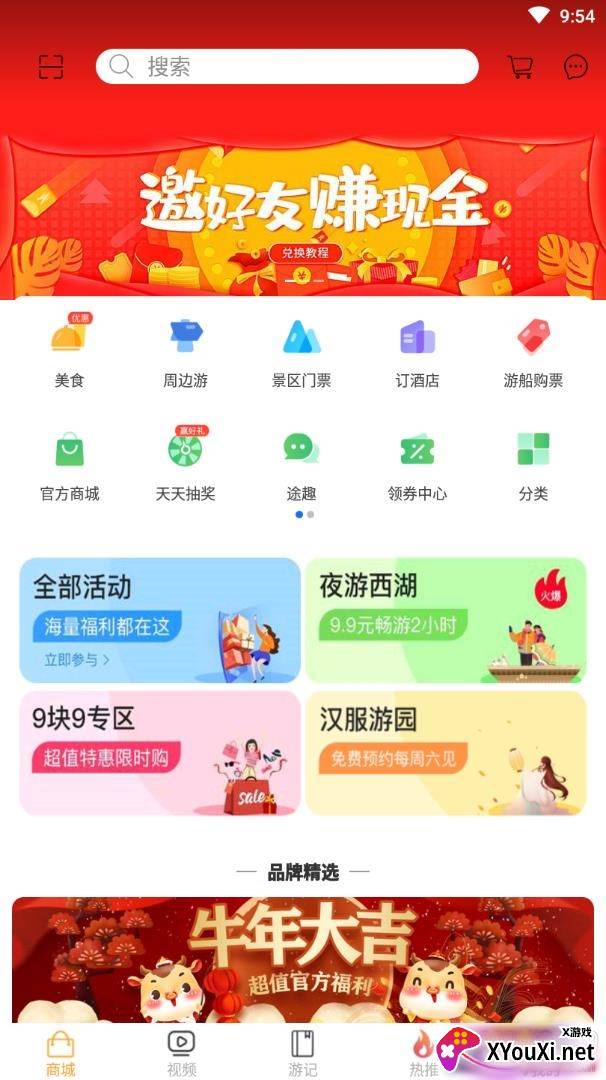The height and width of the screenshot is (1080, 606).
Task: Open 景区门票
Action: click(301, 352)
